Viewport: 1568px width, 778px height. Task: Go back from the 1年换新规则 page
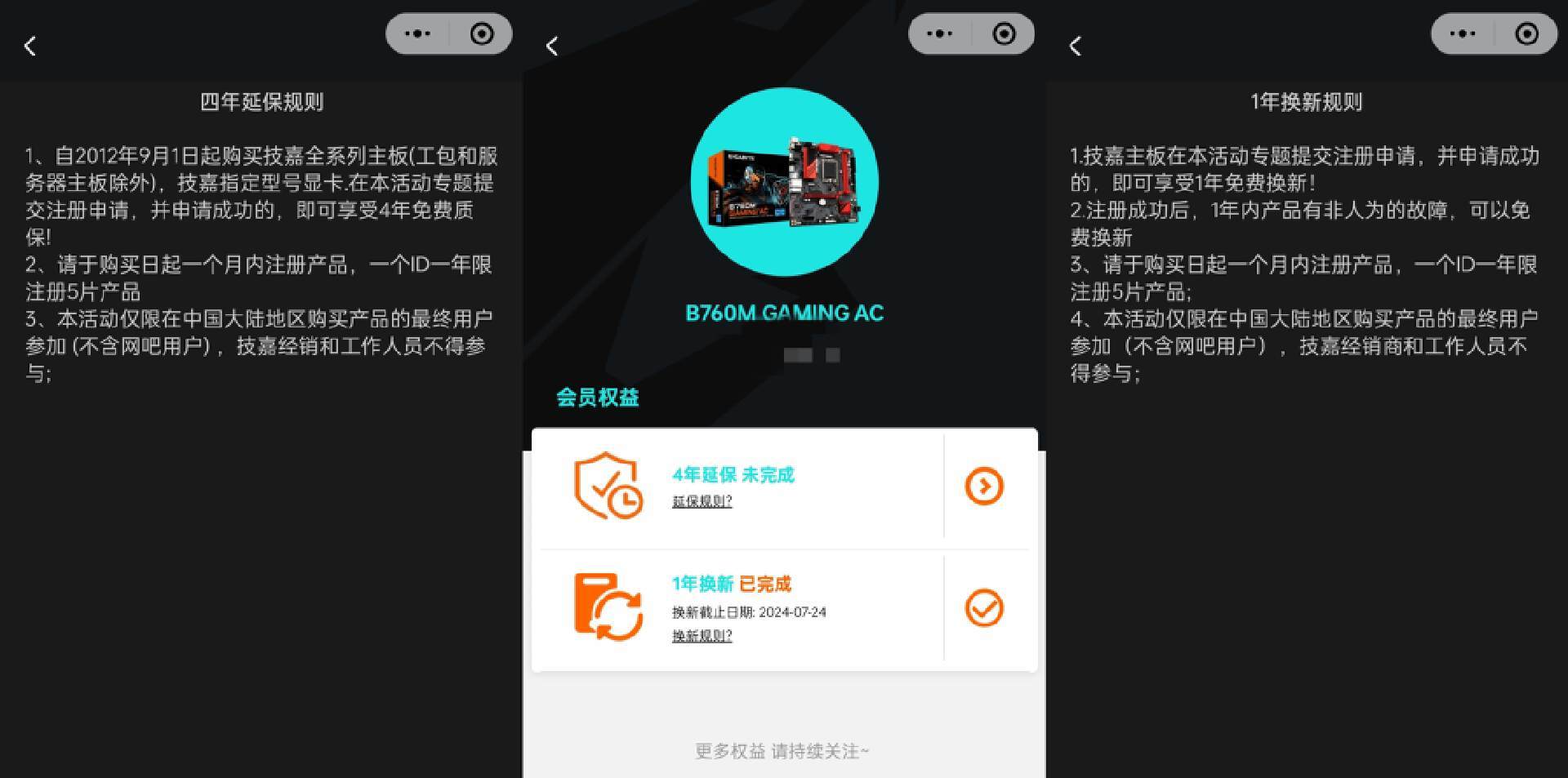point(1076,46)
